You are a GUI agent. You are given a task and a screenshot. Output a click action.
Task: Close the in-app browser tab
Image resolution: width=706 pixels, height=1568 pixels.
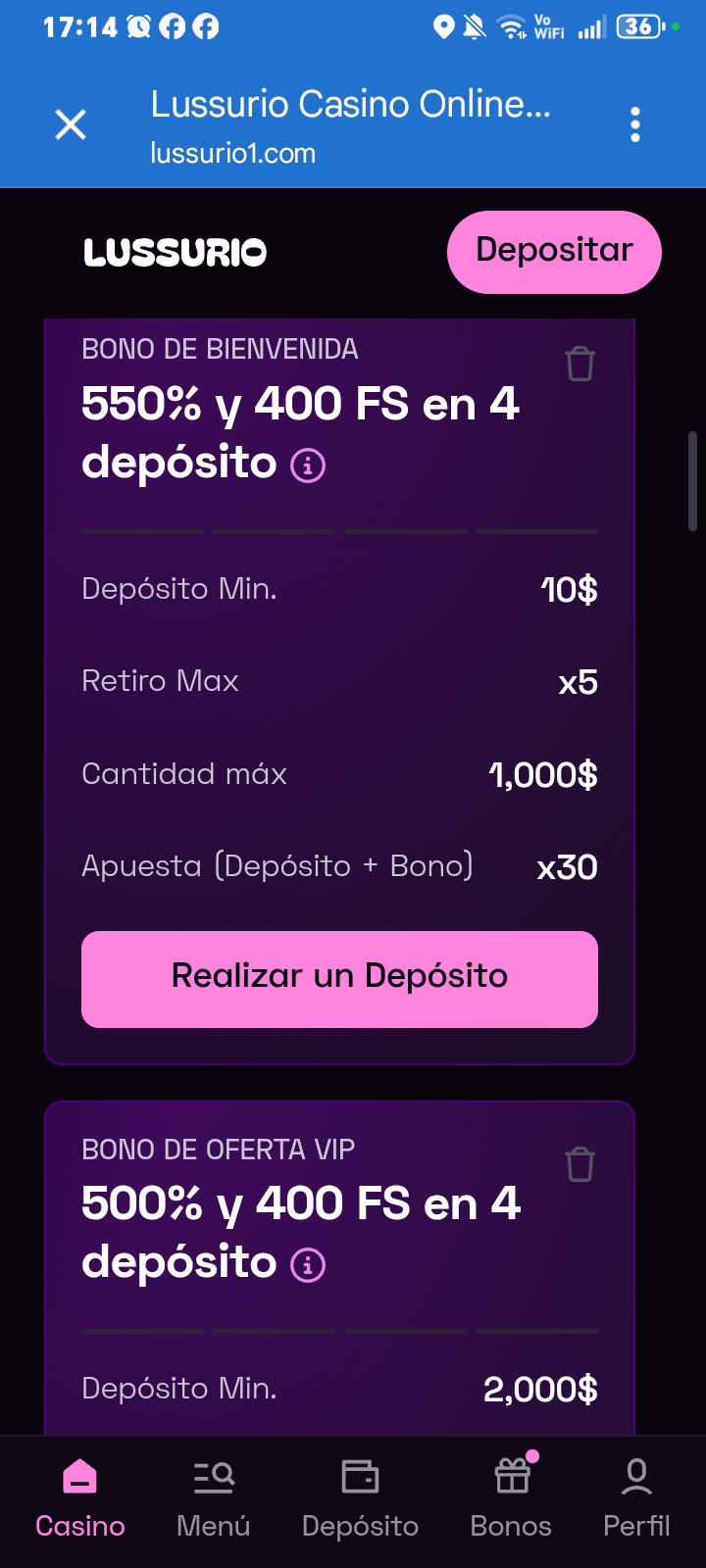click(x=71, y=124)
